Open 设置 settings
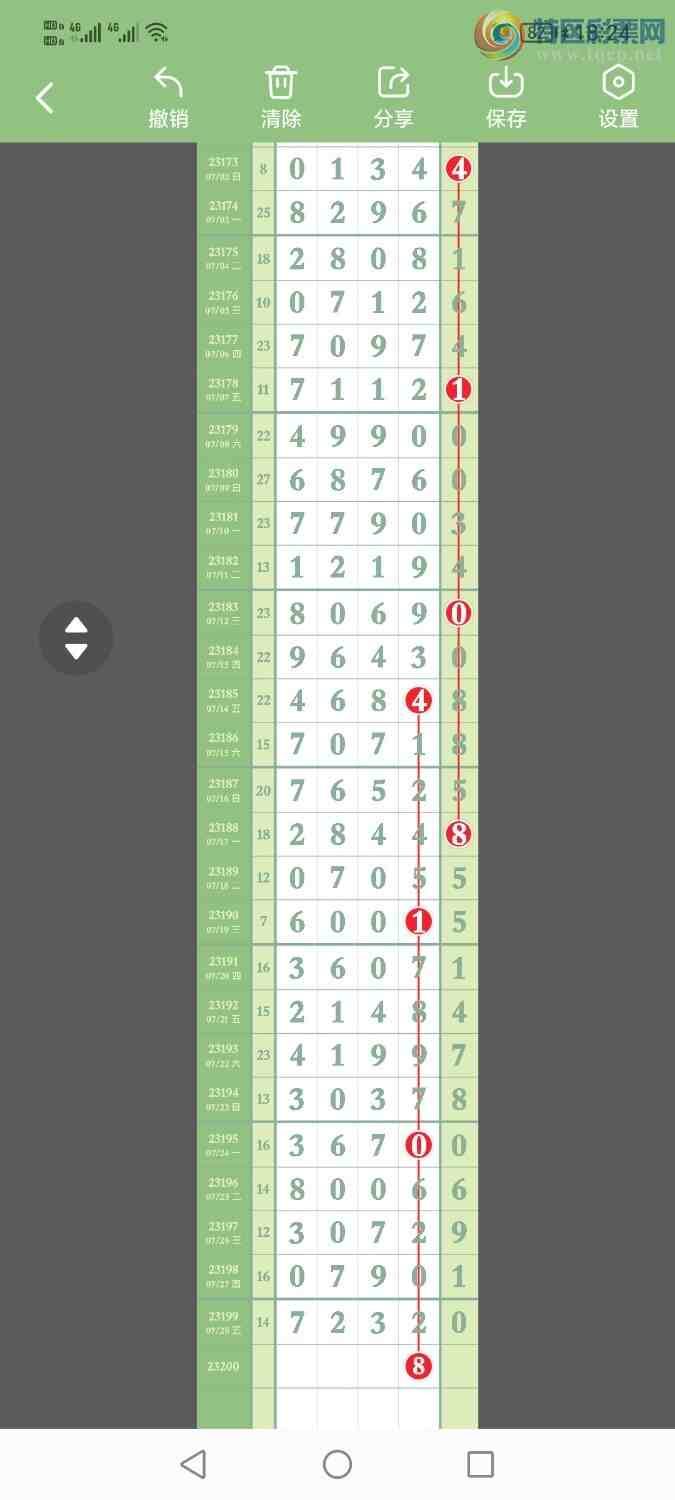The image size is (675, 1500). (618, 97)
